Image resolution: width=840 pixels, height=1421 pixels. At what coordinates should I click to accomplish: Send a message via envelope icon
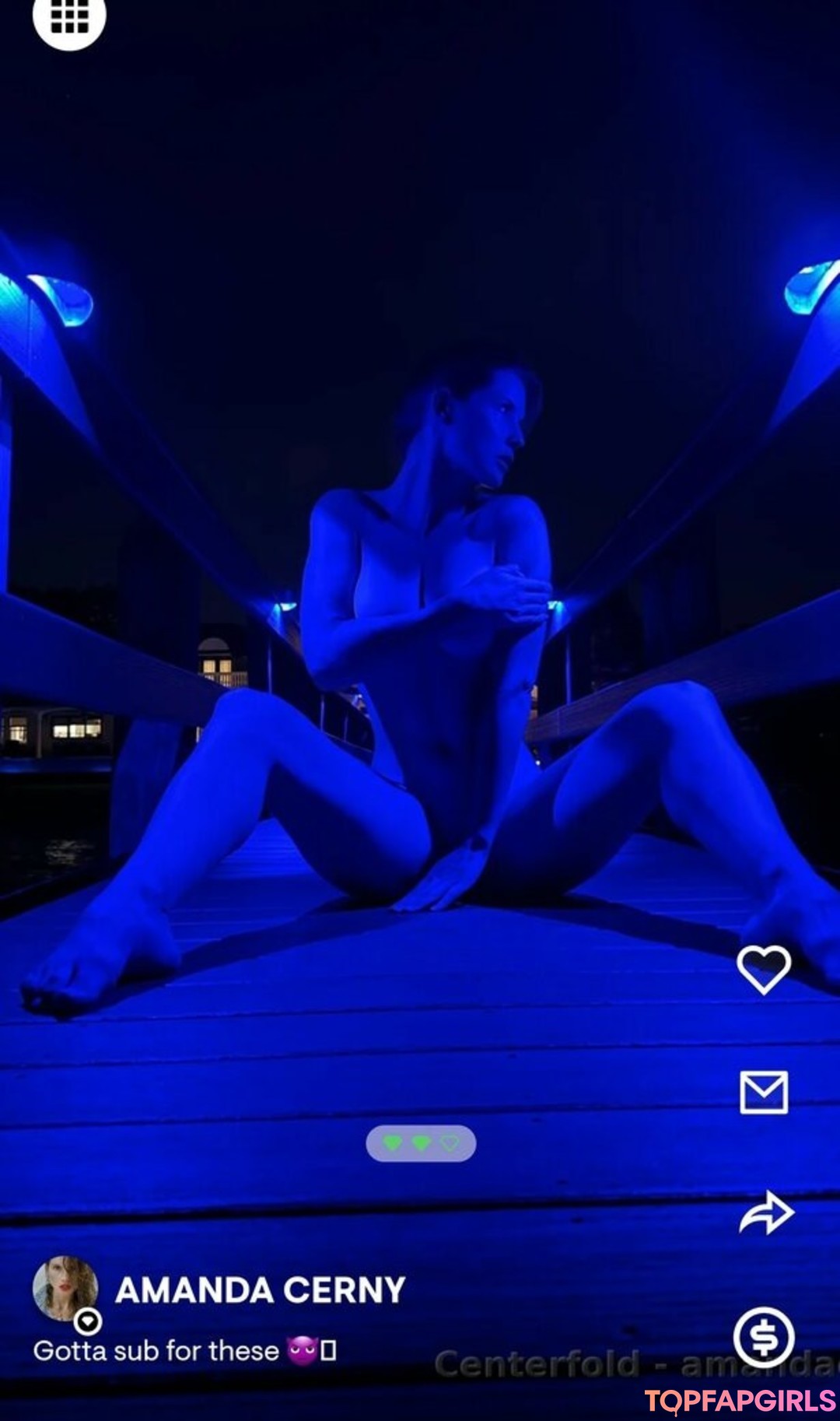764,1092
